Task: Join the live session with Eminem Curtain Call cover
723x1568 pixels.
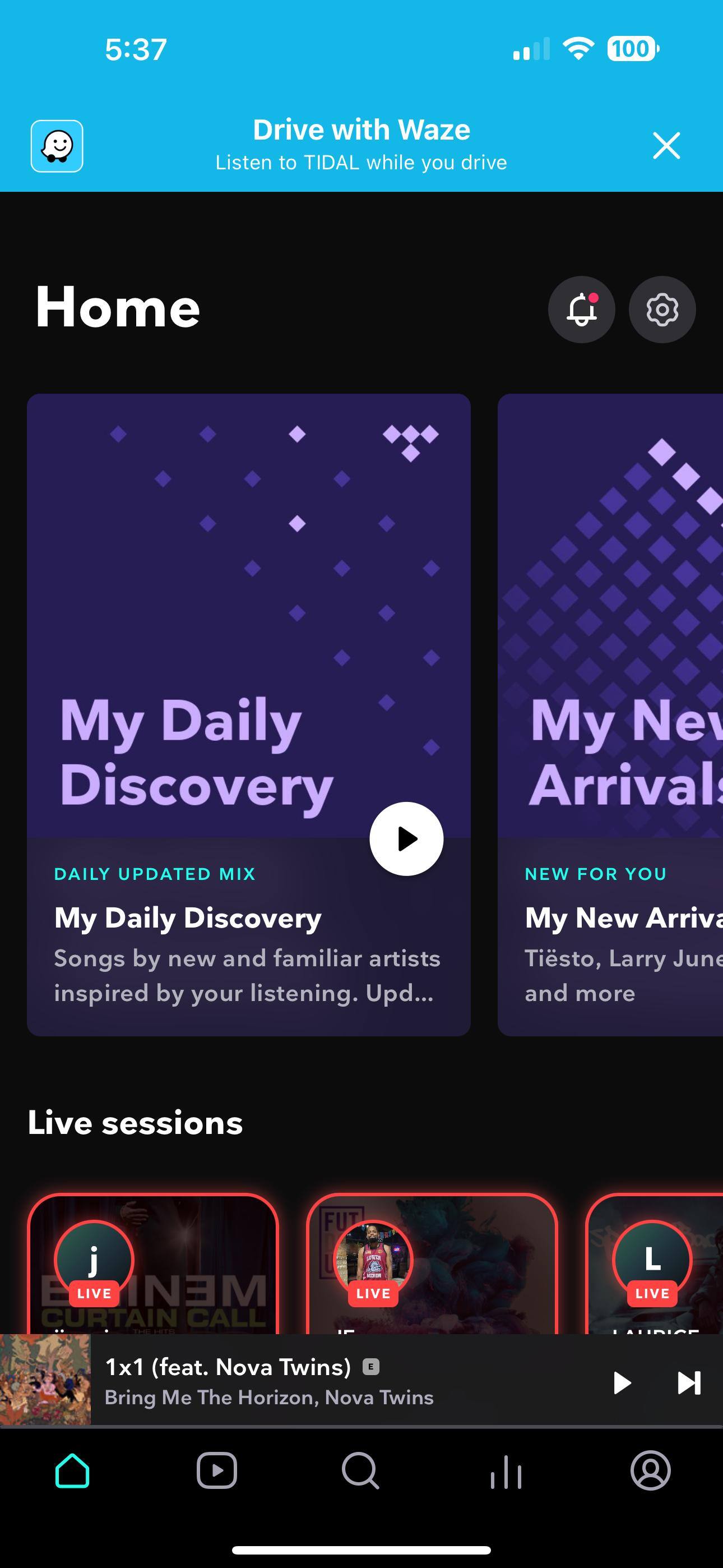Action: coord(153,1266)
